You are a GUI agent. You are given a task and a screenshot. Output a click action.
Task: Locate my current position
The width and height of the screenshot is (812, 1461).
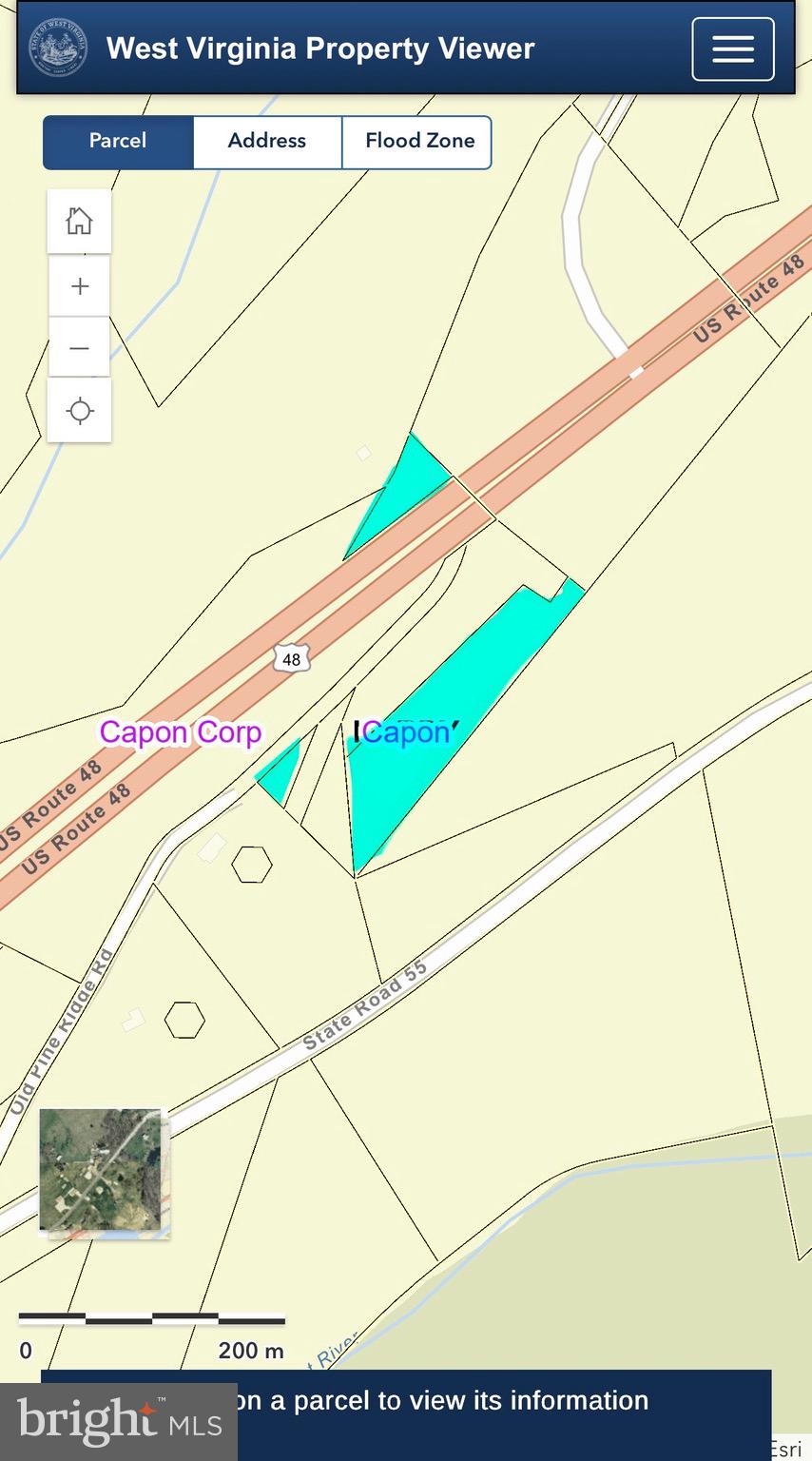pyautogui.click(x=79, y=411)
